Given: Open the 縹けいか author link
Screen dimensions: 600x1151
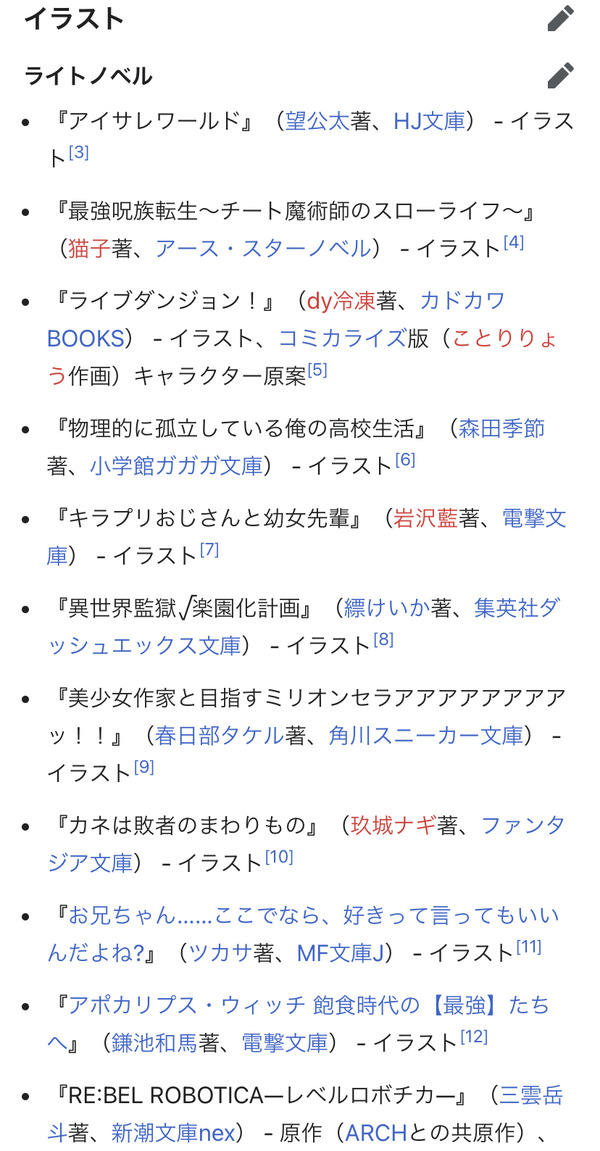Looking at the screenshot, I should click(x=387, y=608).
